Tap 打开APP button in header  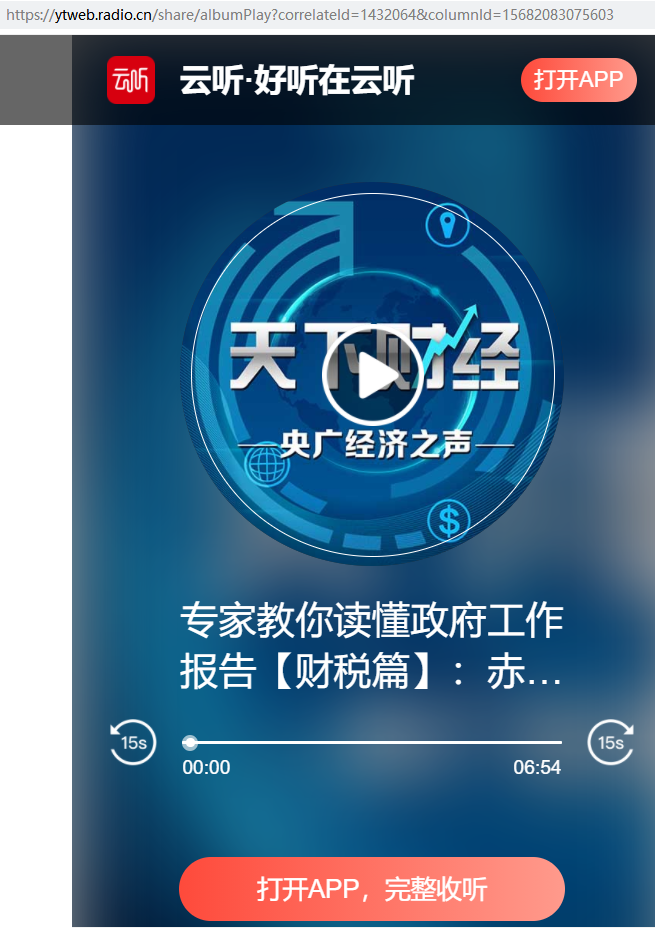pyautogui.click(x=578, y=80)
